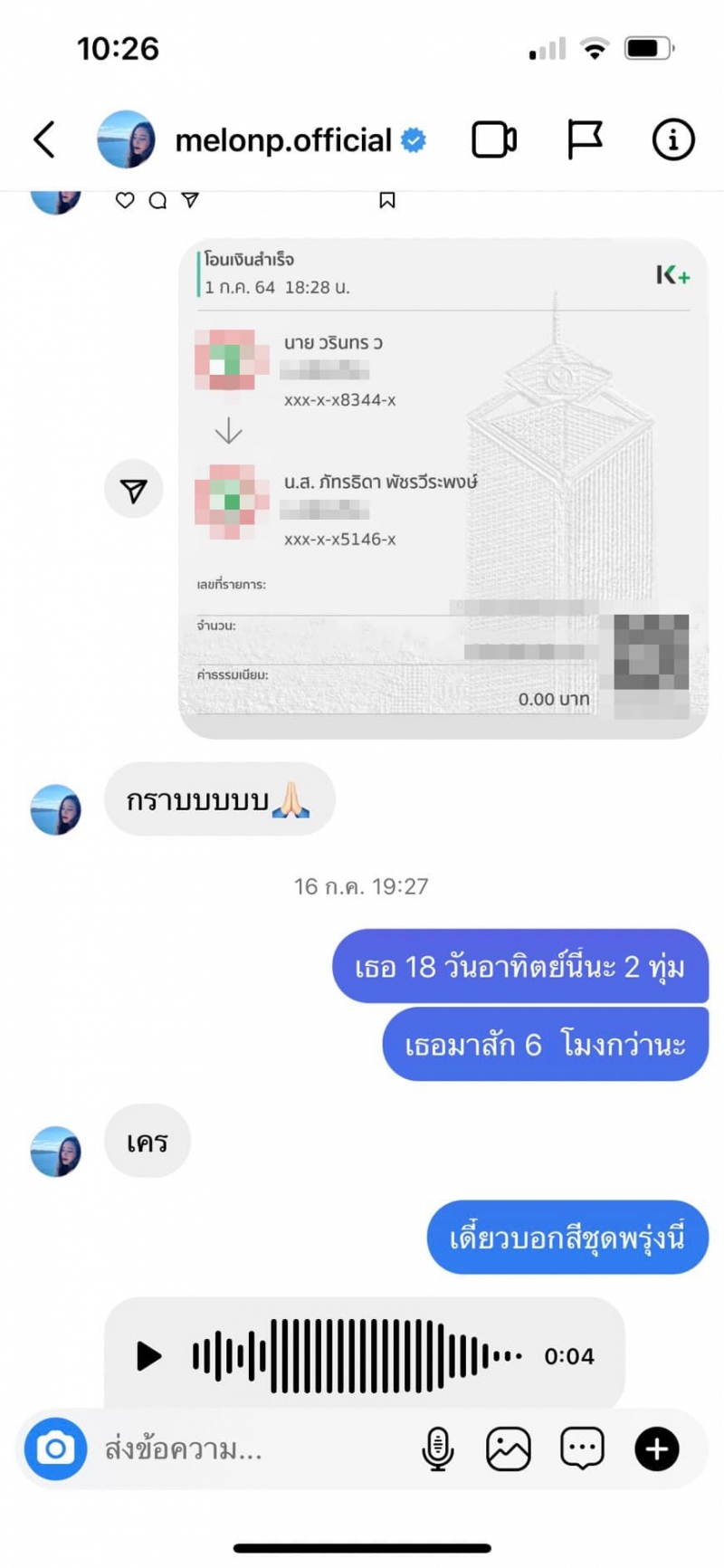Open conversation info details
724x1568 pixels.
click(672, 140)
